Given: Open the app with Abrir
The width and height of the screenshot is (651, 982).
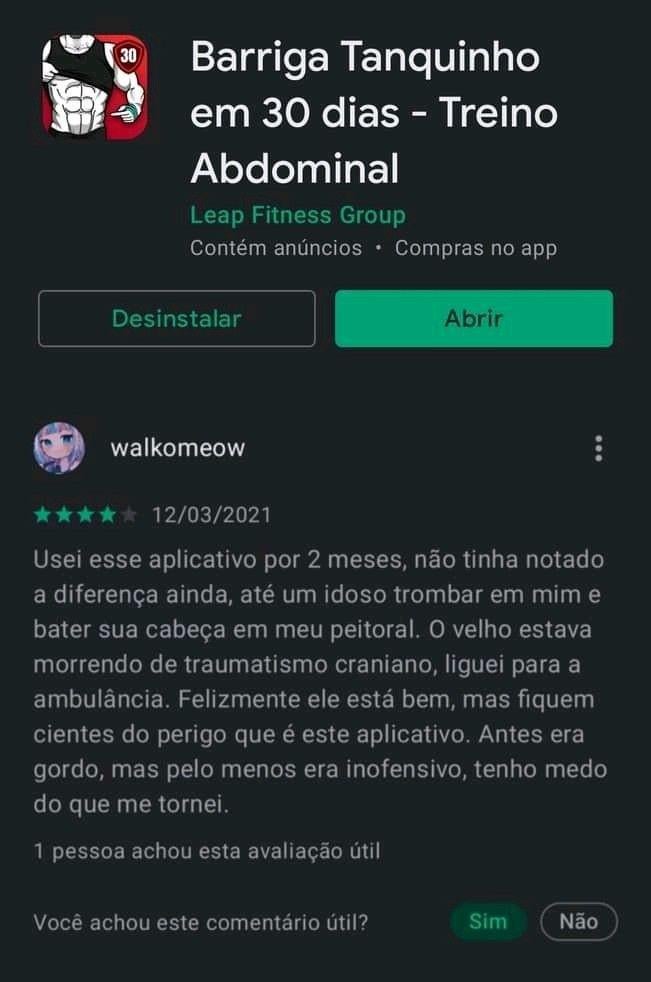Looking at the screenshot, I should coord(473,319).
